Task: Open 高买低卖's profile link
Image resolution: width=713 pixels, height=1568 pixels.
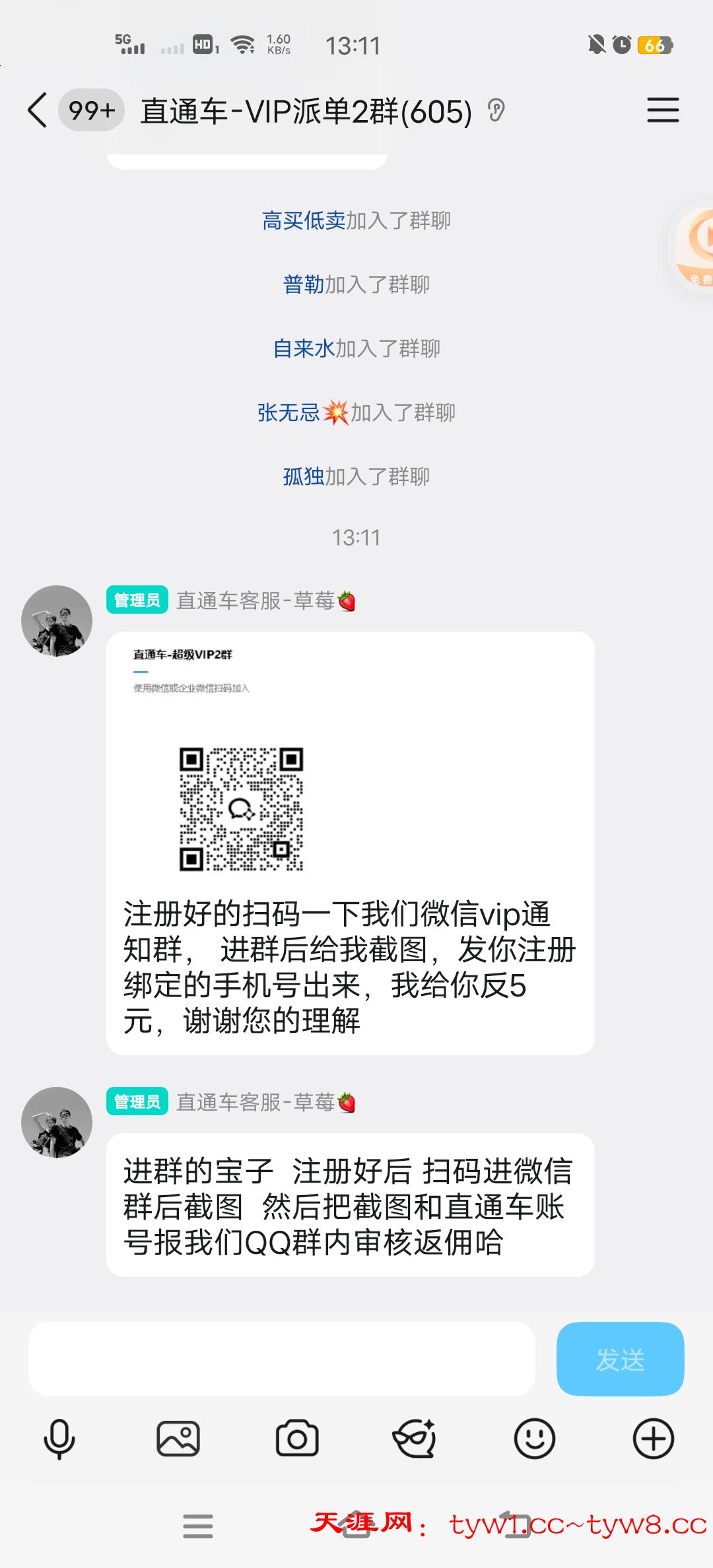Action: [x=304, y=220]
